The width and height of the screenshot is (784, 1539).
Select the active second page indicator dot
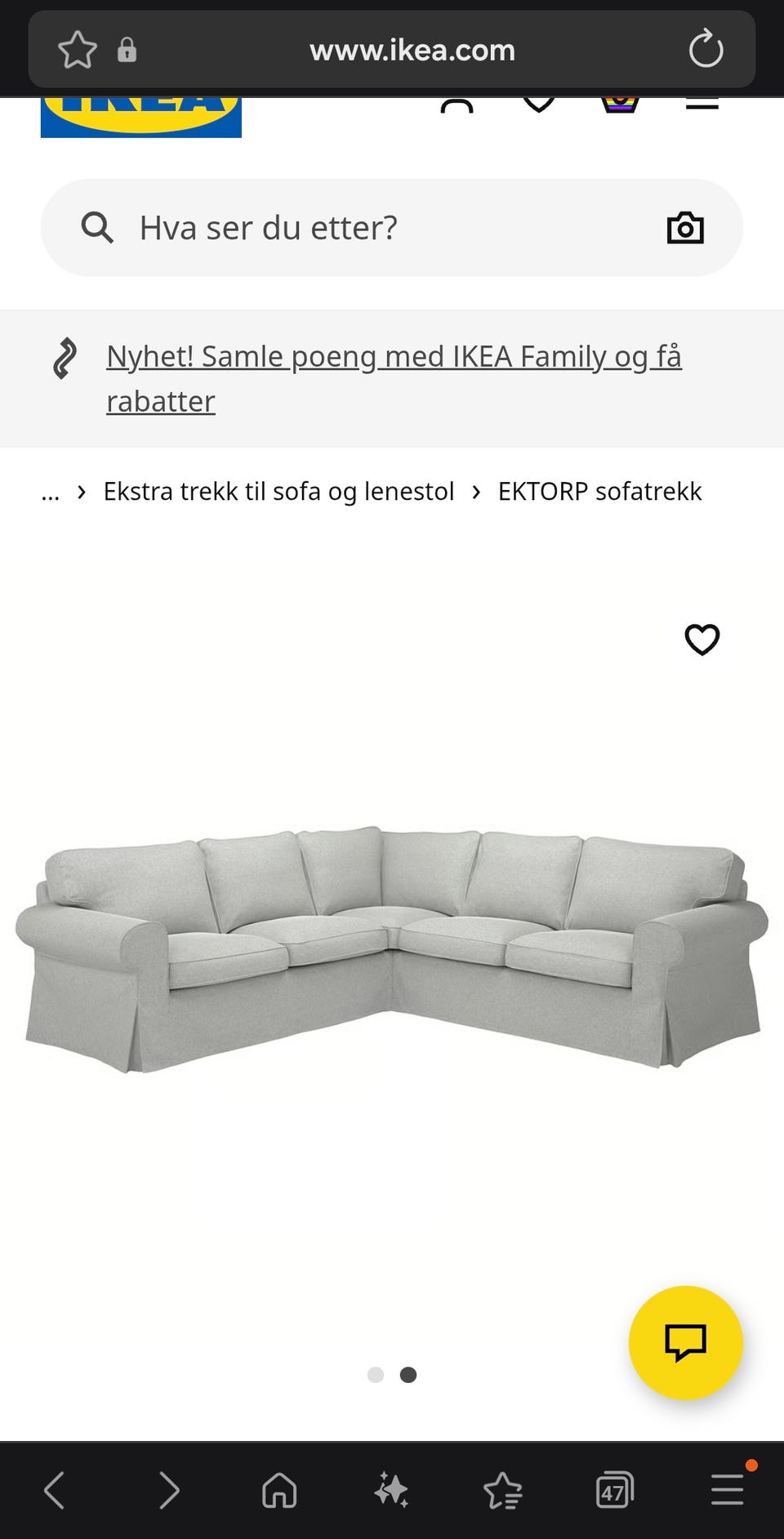coord(408,1375)
